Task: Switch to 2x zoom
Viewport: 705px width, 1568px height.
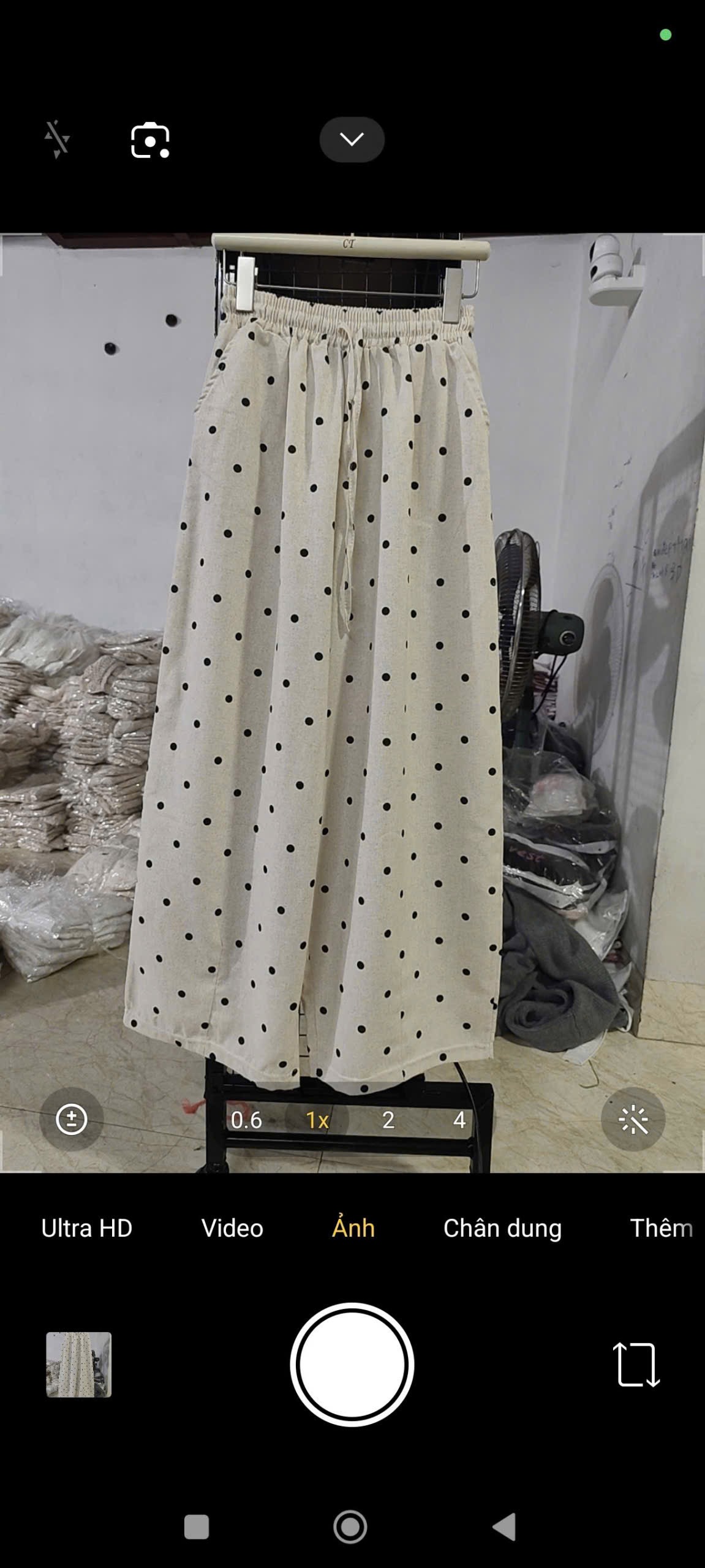Action: pyautogui.click(x=388, y=1120)
